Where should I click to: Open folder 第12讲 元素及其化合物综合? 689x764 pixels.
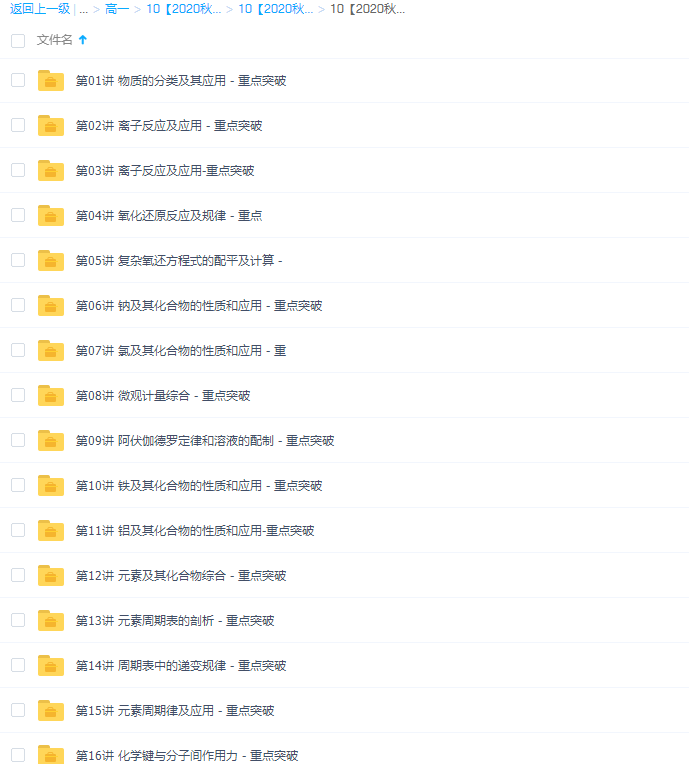[x=181, y=576]
